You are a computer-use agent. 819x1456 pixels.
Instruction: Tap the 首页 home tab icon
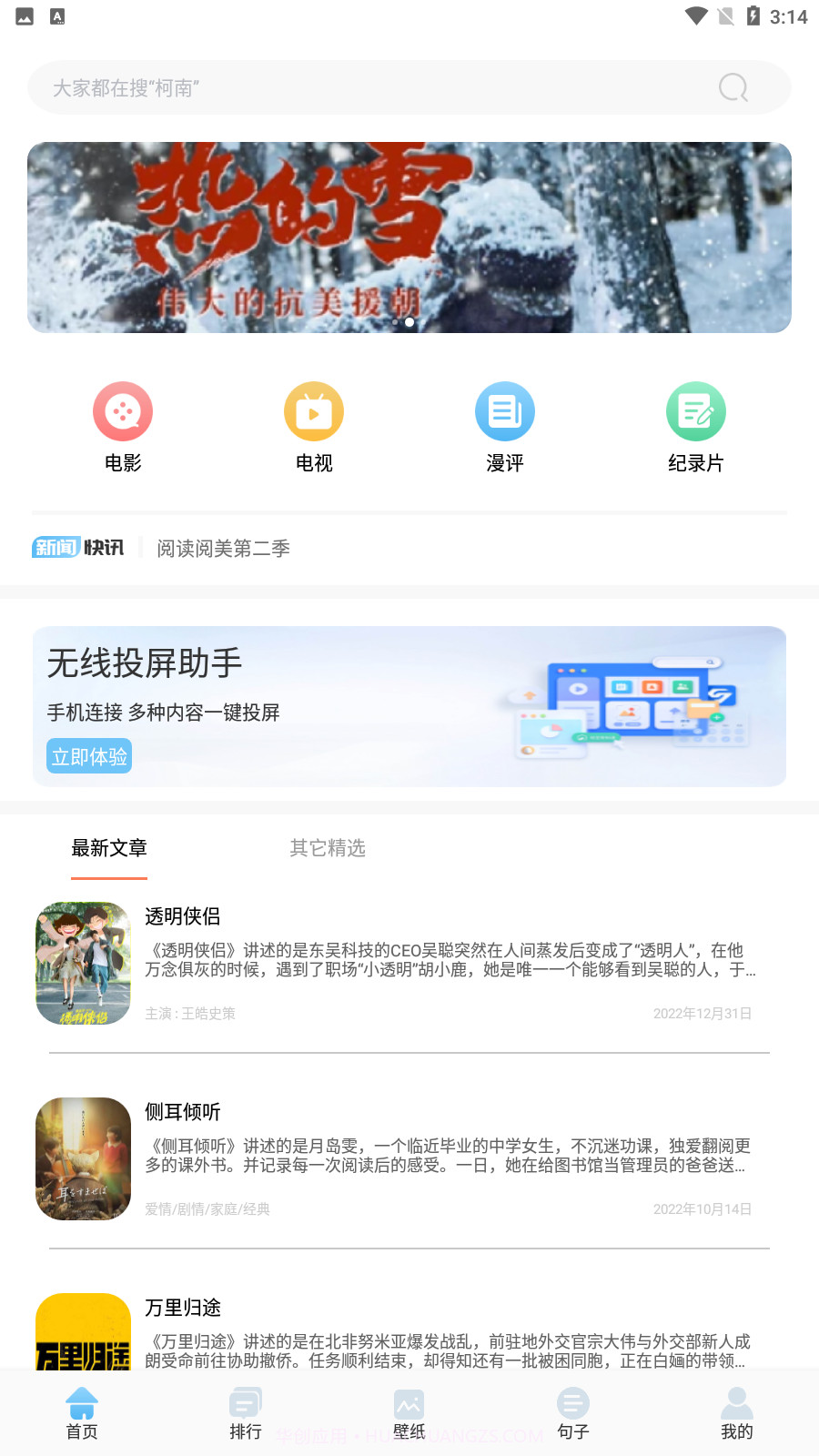click(82, 1402)
